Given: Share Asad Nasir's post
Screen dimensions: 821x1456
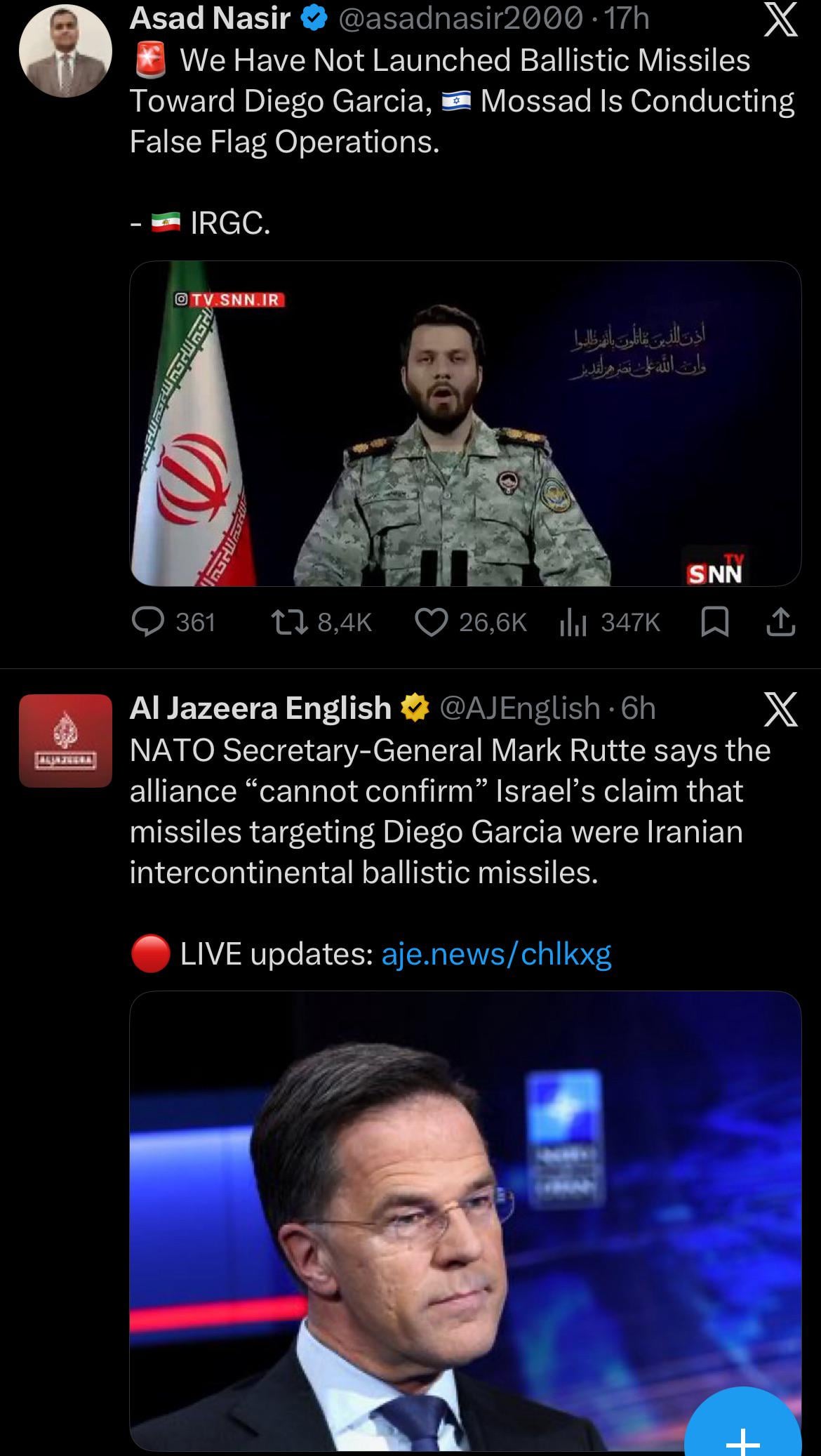Looking at the screenshot, I should pos(781,622).
